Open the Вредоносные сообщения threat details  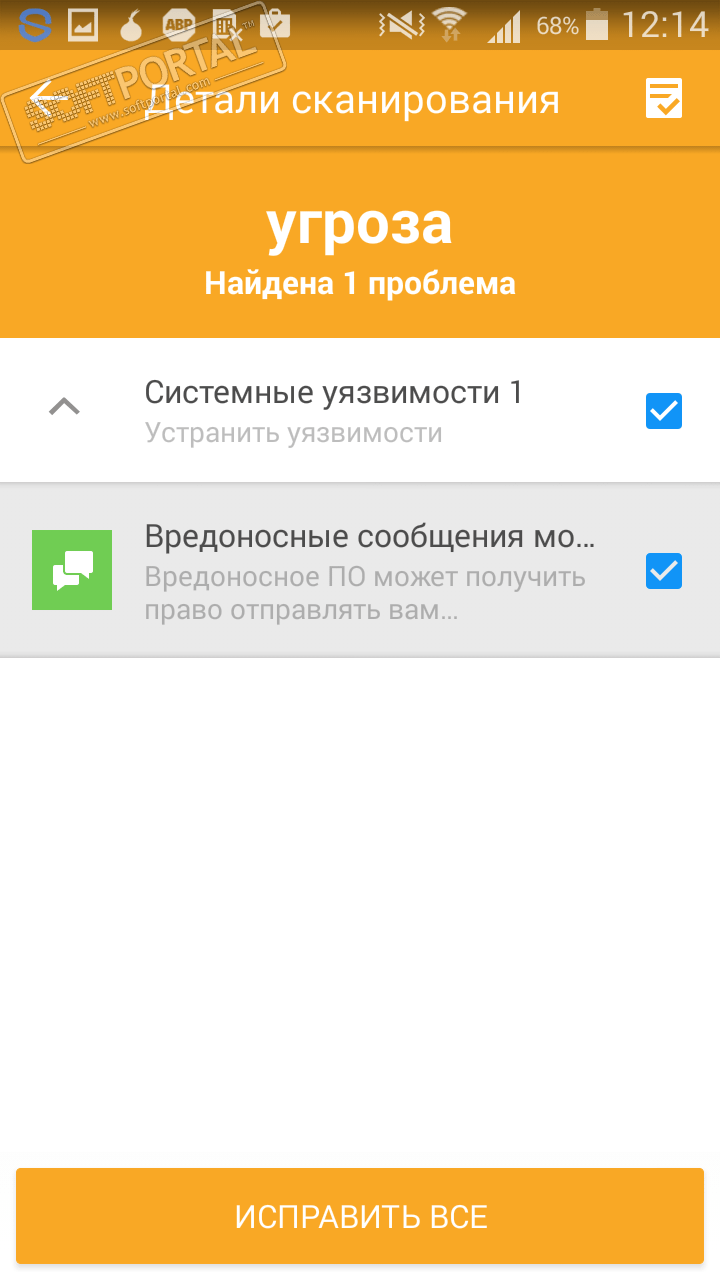point(370,571)
